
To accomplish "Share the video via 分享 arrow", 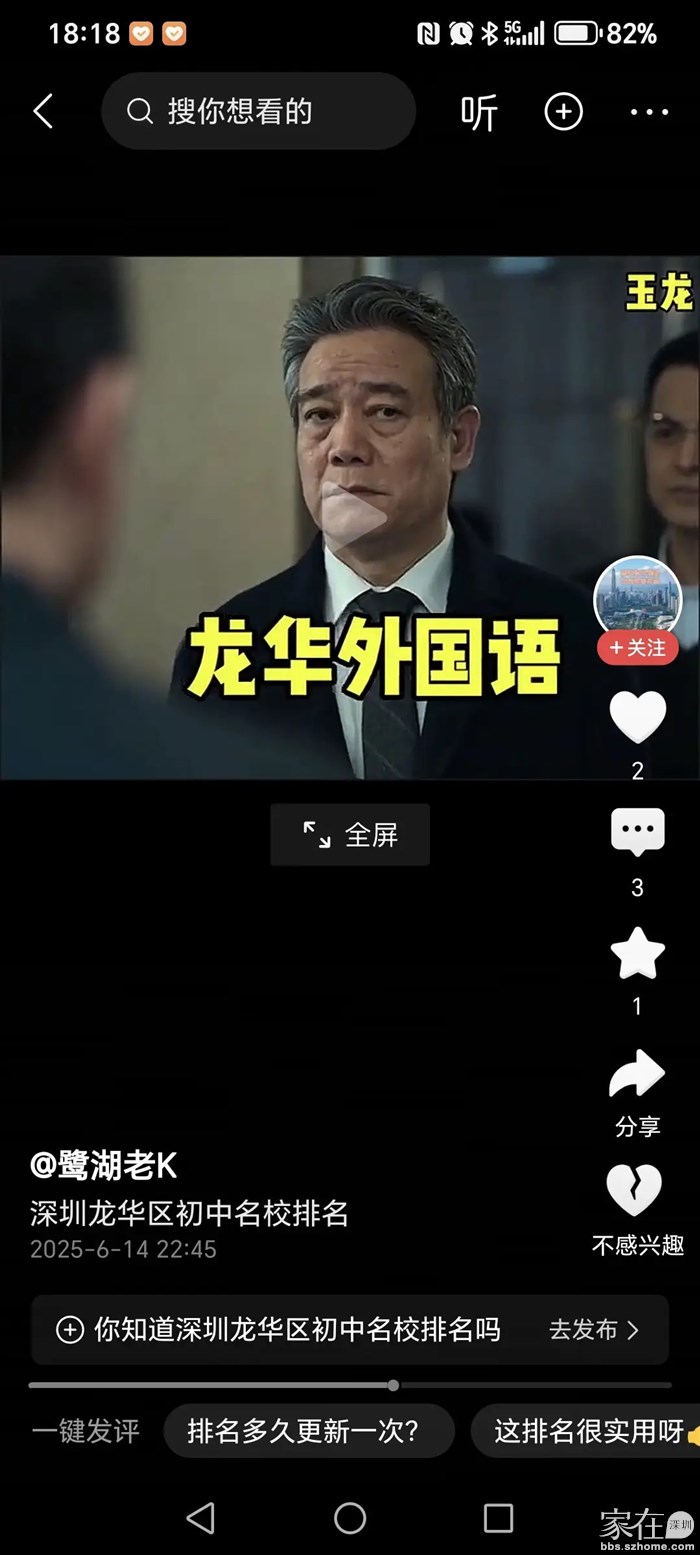I will 637,1075.
